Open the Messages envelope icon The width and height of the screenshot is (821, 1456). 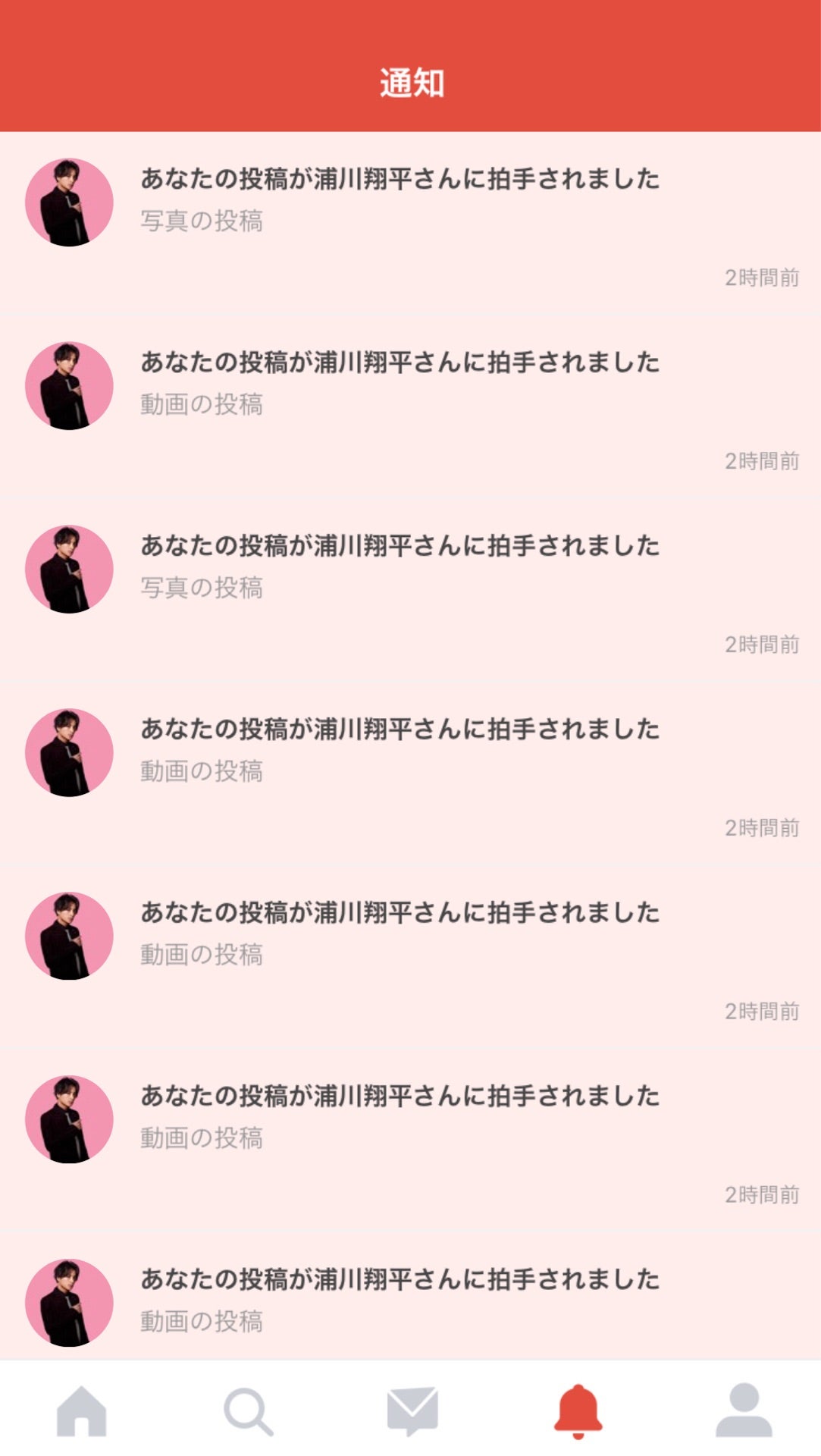[x=410, y=1410]
